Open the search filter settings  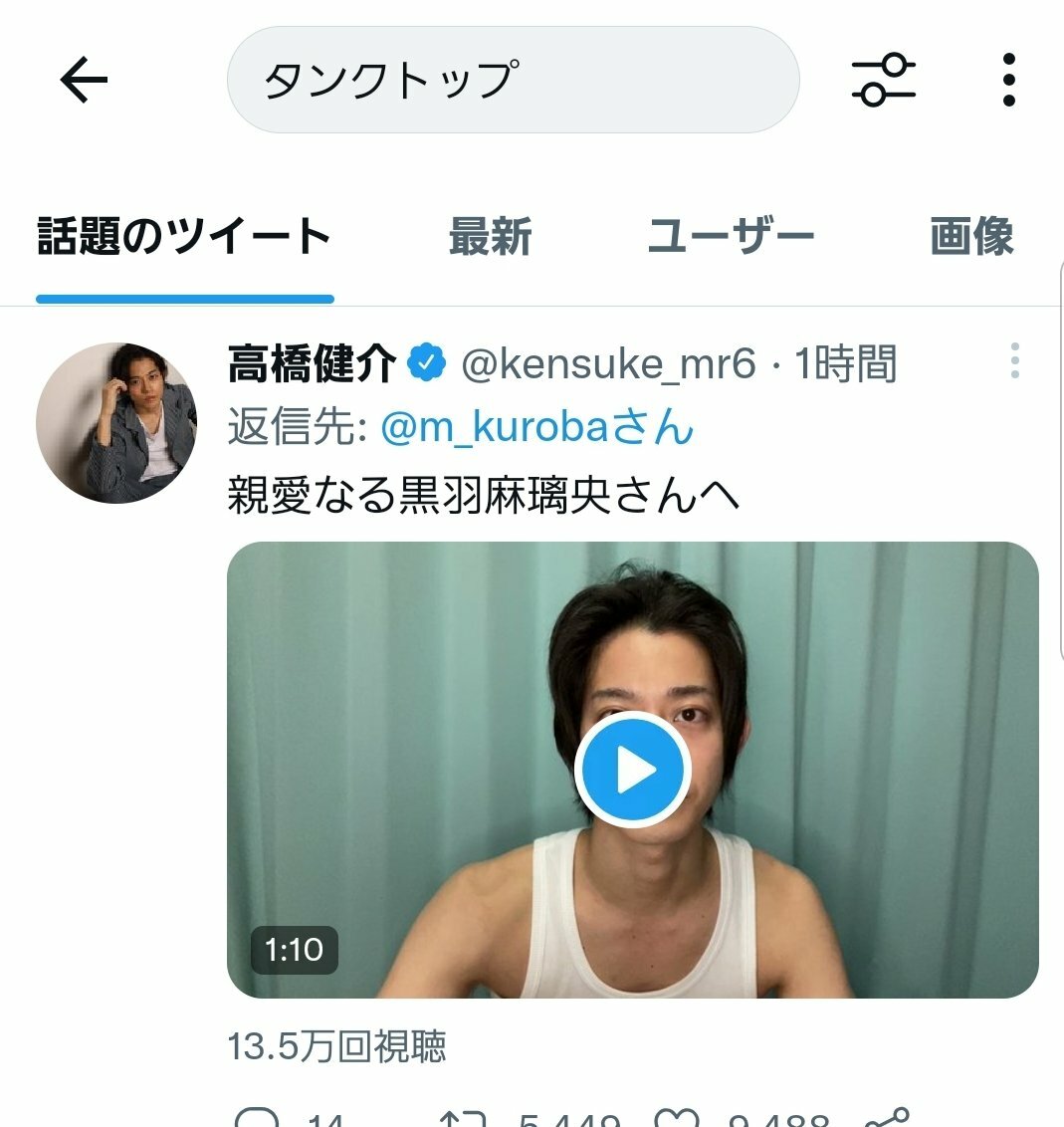tap(883, 80)
